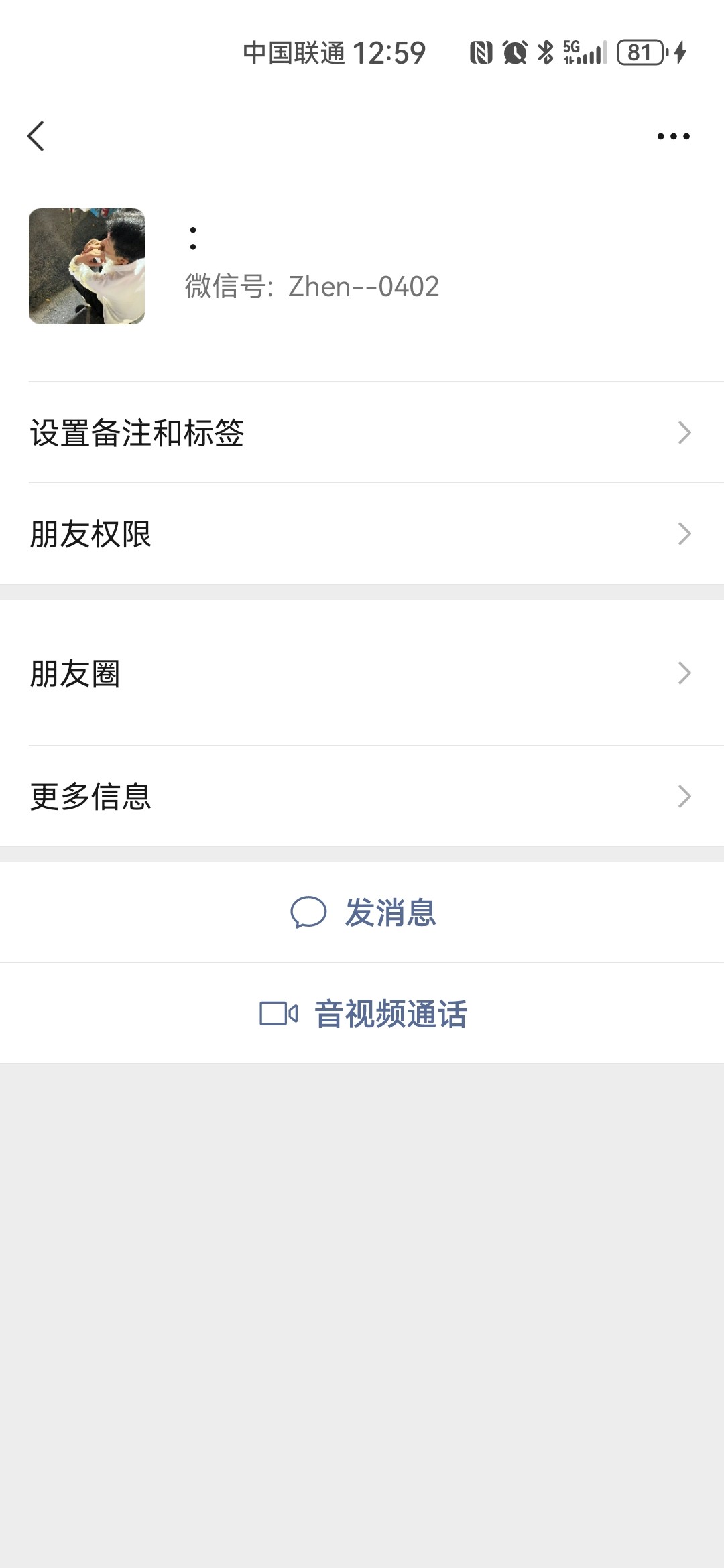
Task: Expand the 朋友权限 row chevron
Action: point(683,533)
